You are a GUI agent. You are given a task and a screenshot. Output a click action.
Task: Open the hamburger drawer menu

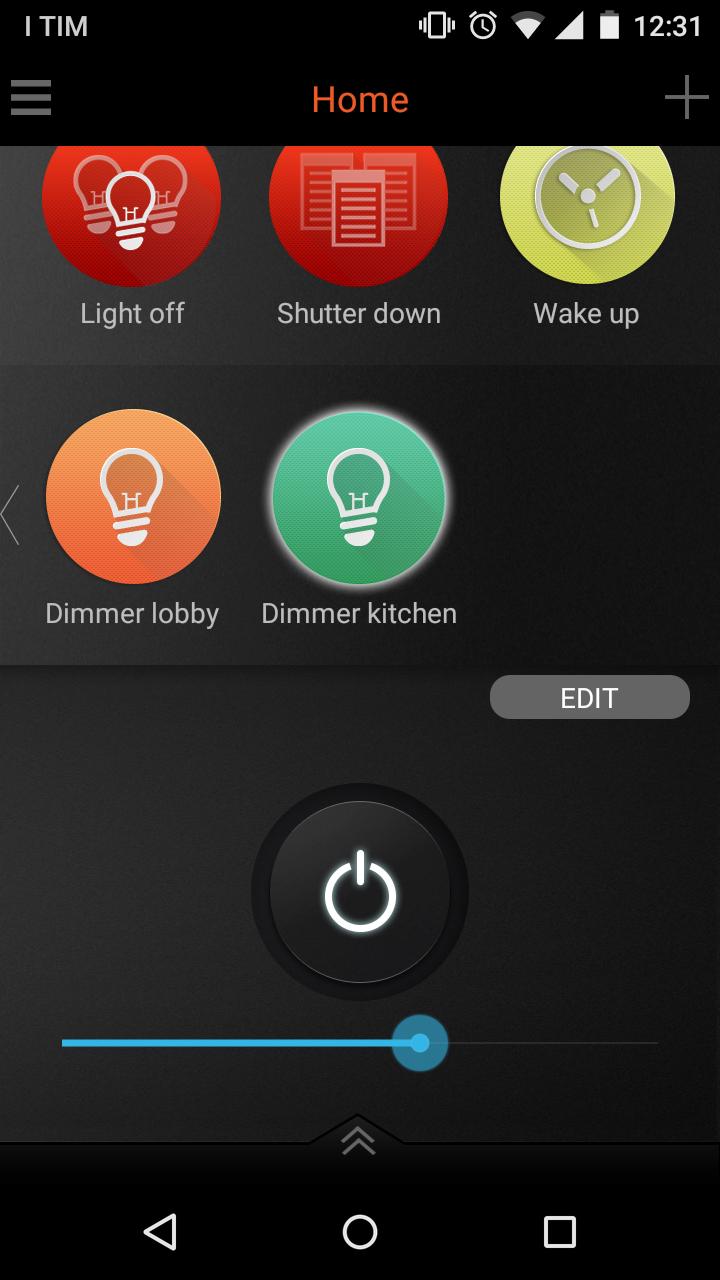click(x=31, y=98)
